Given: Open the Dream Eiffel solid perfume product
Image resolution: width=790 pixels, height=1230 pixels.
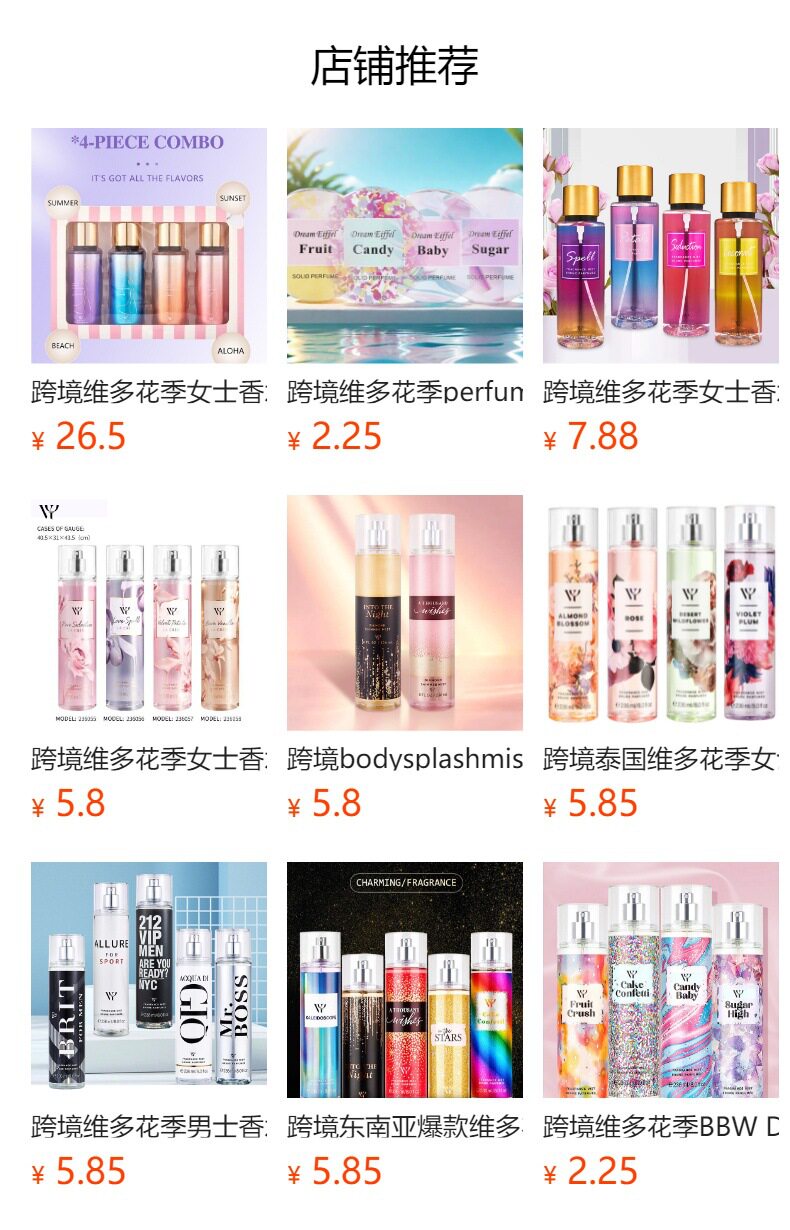Looking at the screenshot, I should 405,246.
